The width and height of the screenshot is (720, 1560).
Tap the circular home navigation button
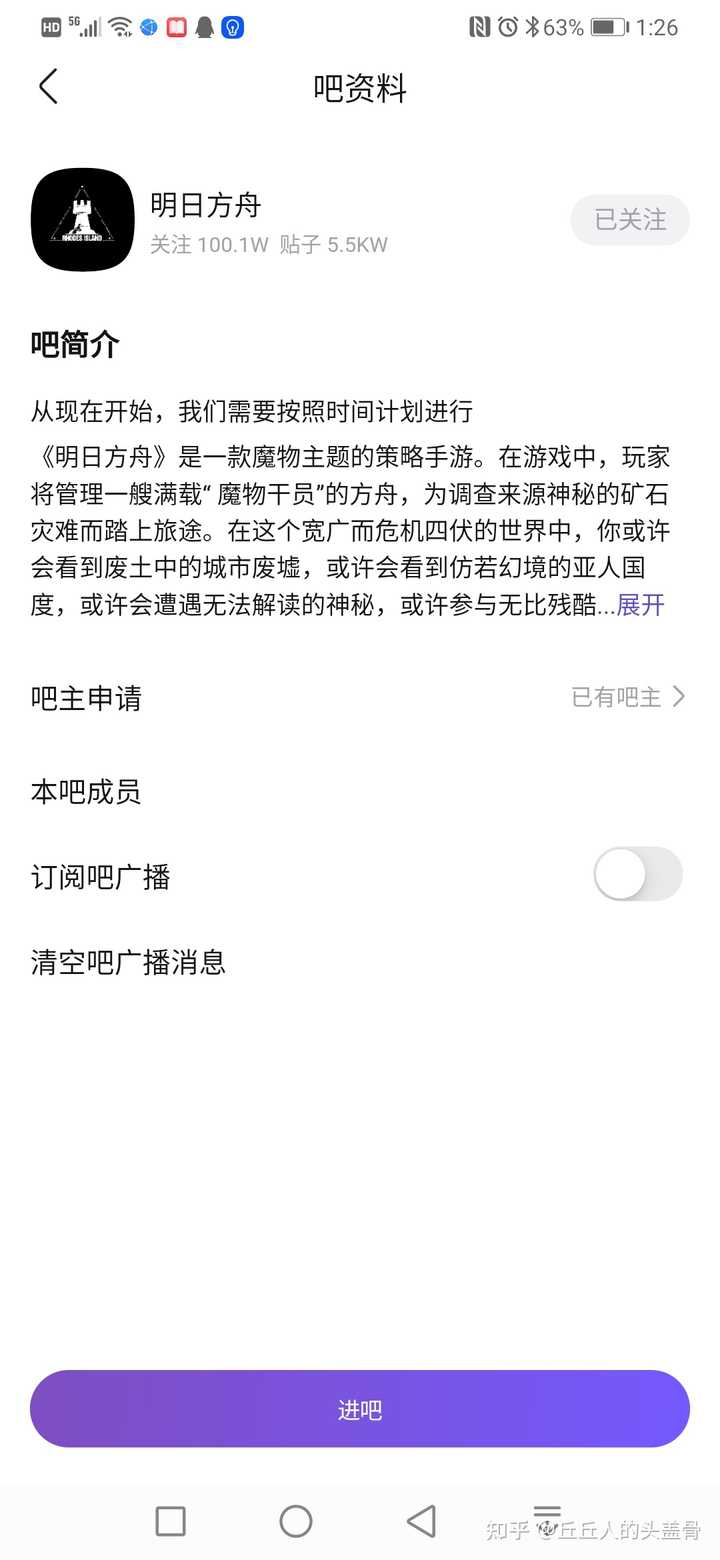(296, 1521)
